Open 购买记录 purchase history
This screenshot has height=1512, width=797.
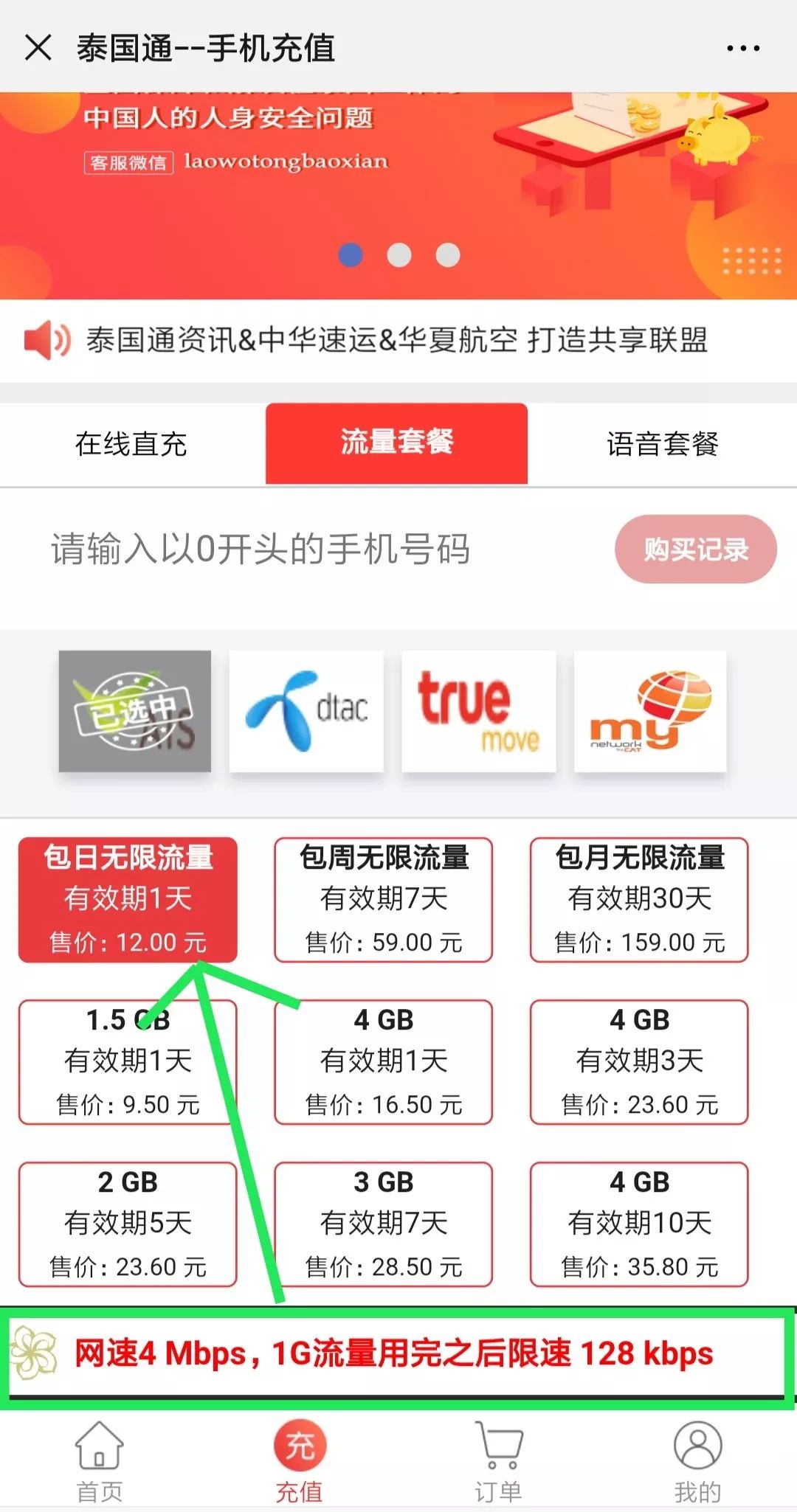694,549
